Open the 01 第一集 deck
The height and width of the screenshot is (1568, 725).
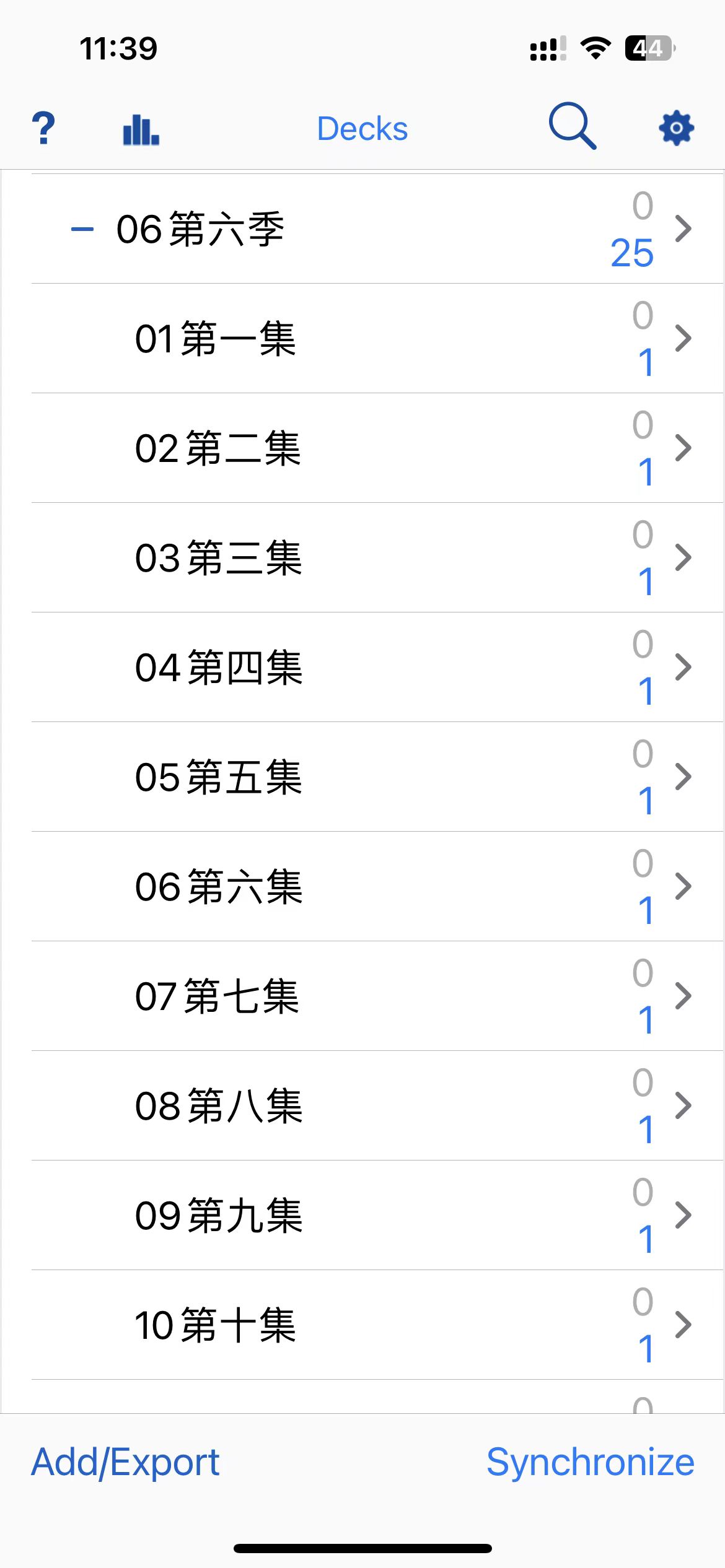377,339
